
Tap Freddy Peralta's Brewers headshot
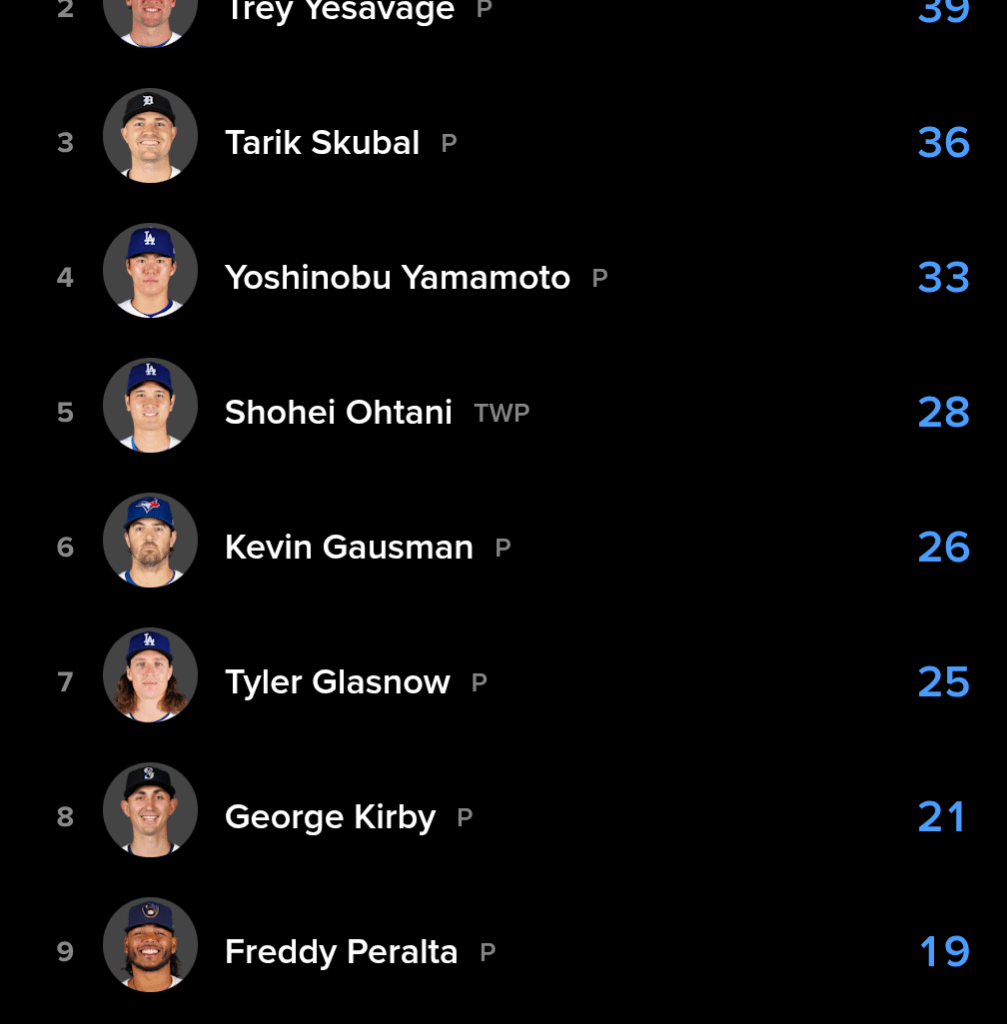150,945
